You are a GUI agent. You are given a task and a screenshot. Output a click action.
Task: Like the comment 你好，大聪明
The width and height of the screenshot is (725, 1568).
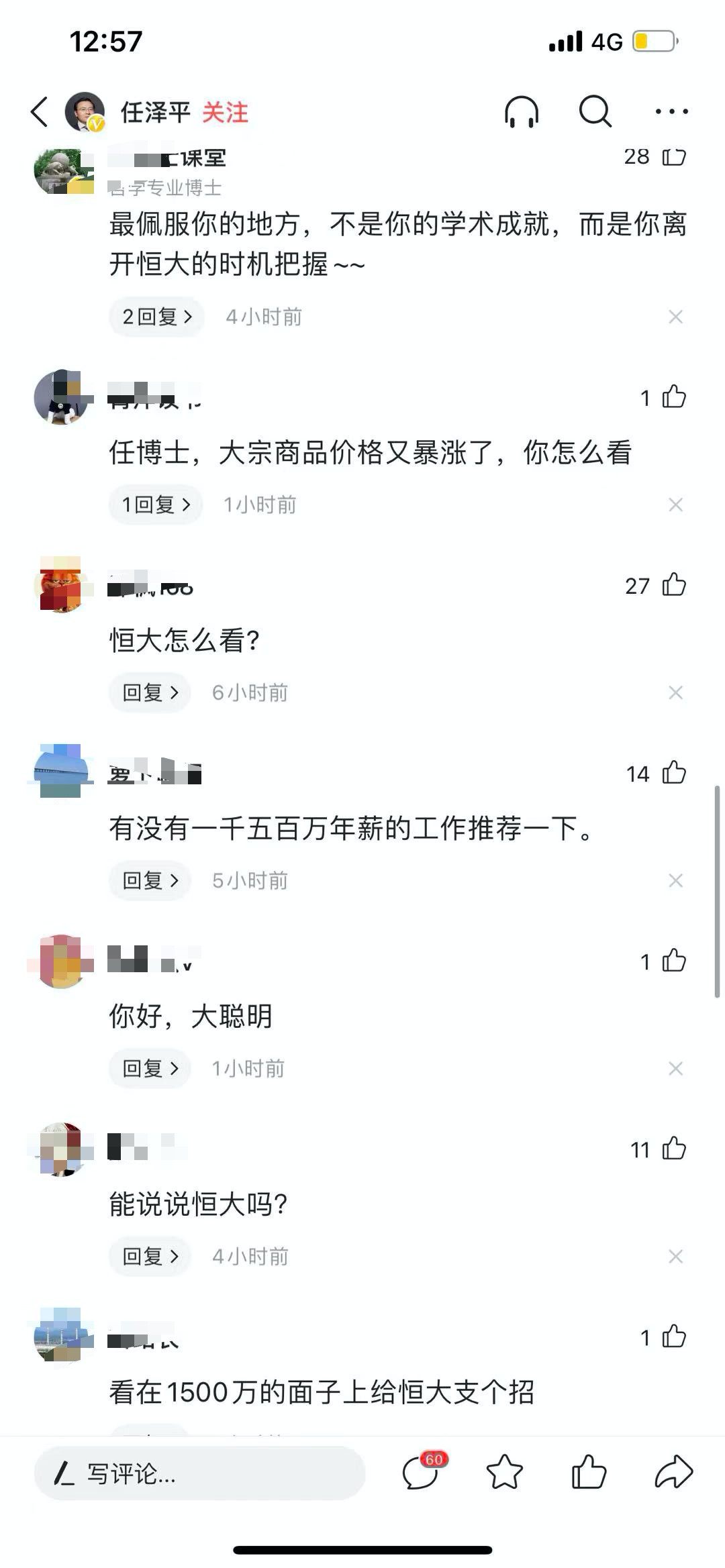[x=674, y=961]
